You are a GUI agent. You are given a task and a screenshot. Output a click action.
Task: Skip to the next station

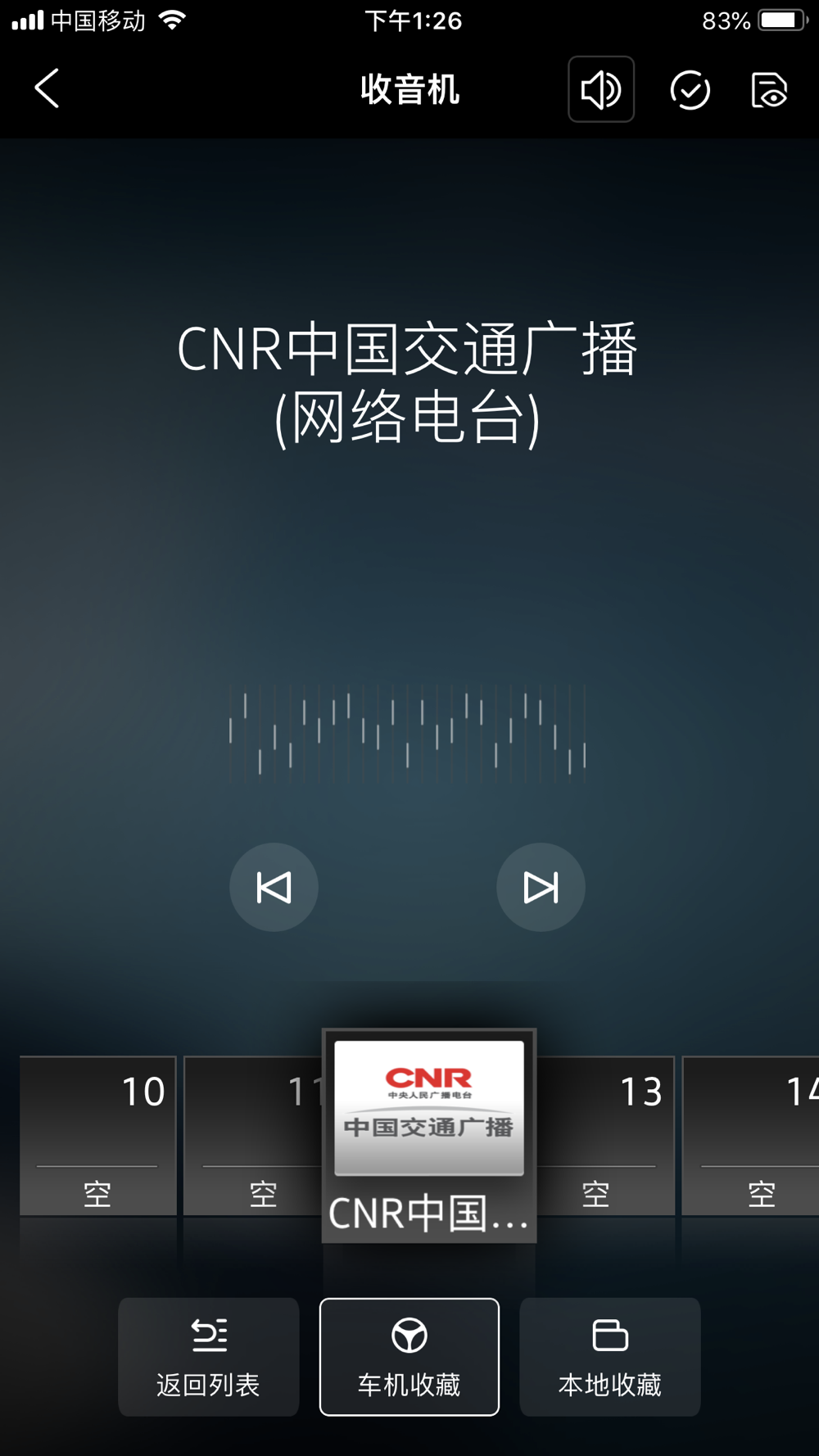[x=541, y=887]
